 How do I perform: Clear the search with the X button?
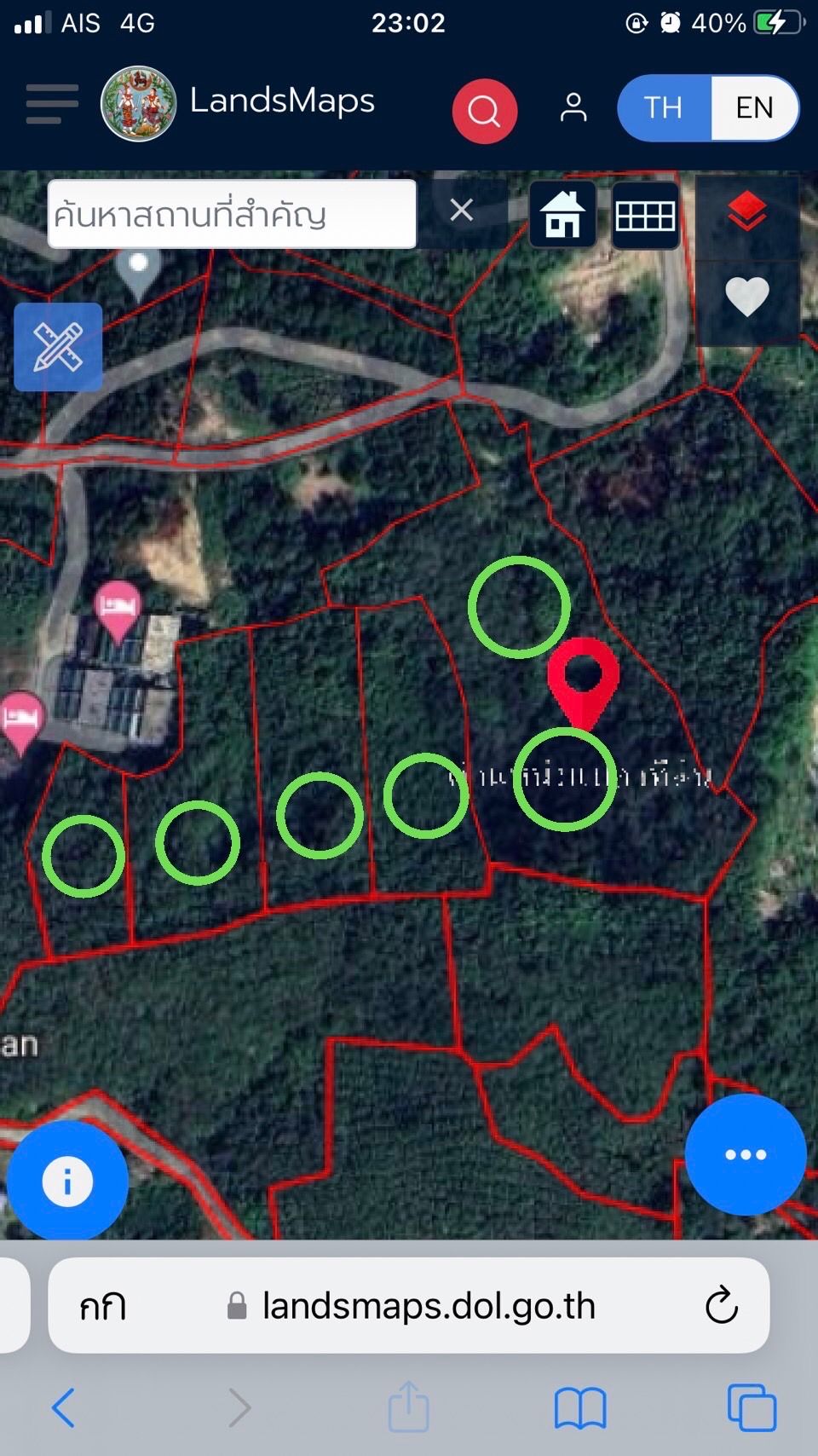(461, 210)
